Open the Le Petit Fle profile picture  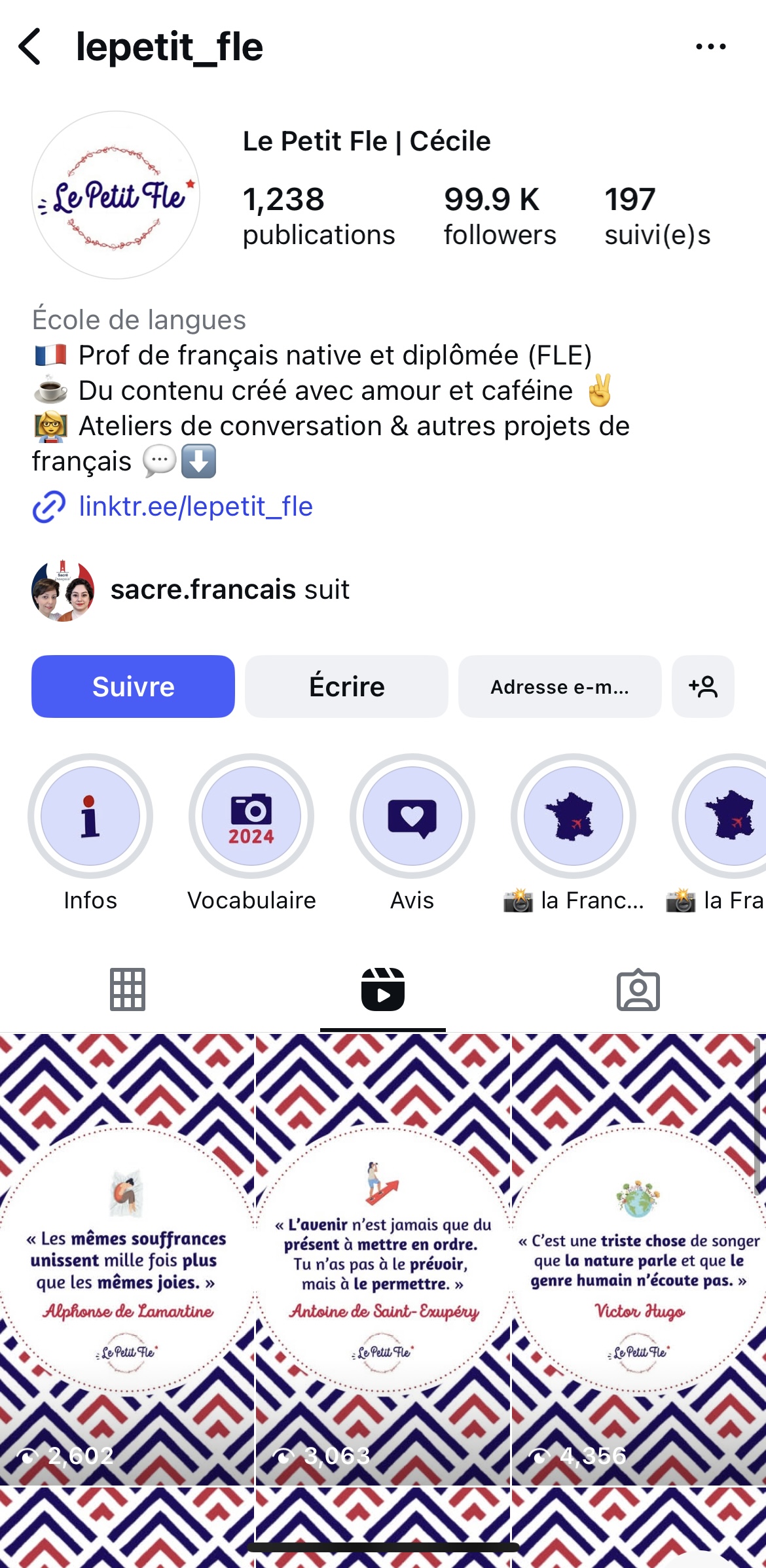point(116,195)
